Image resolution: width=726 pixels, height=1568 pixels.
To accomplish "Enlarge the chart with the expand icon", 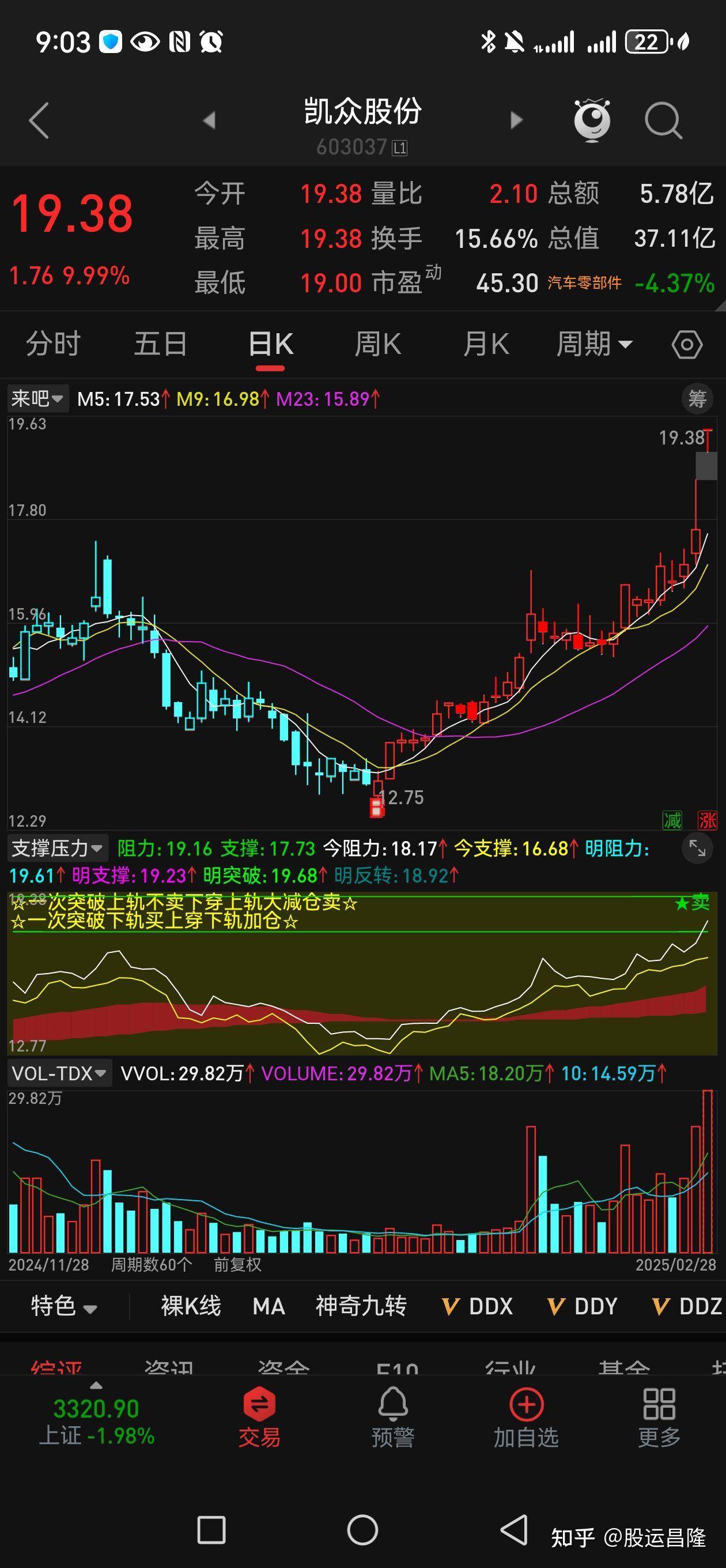I will coord(697,847).
